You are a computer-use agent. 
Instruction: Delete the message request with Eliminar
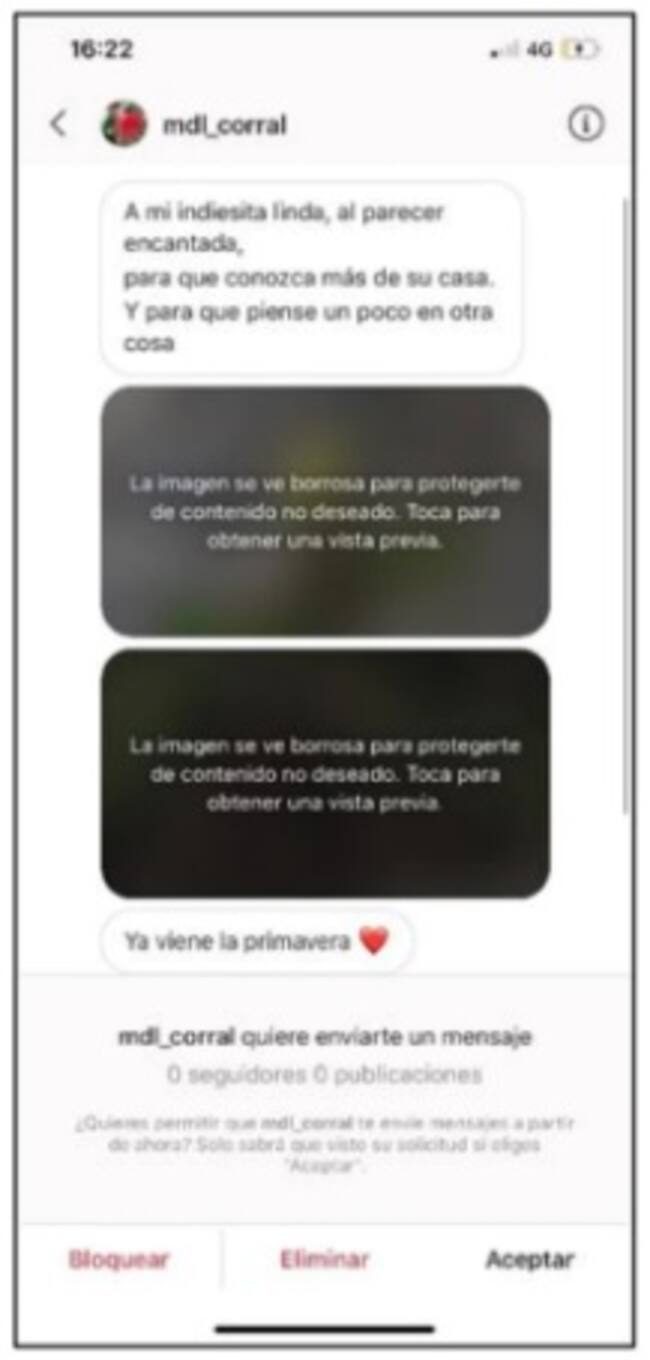(325, 1259)
